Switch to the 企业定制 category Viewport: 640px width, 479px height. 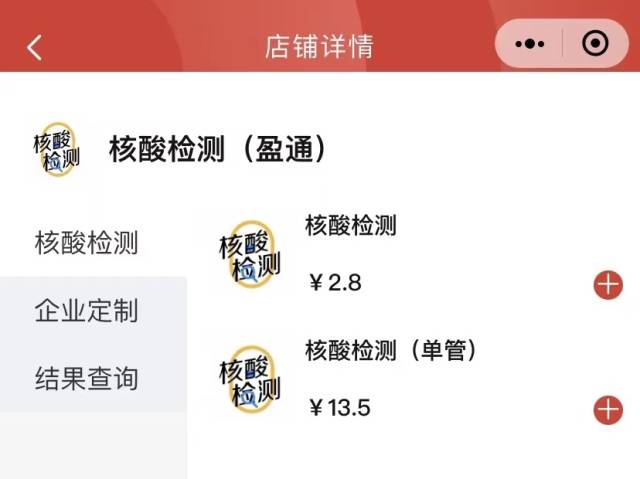click(x=86, y=311)
